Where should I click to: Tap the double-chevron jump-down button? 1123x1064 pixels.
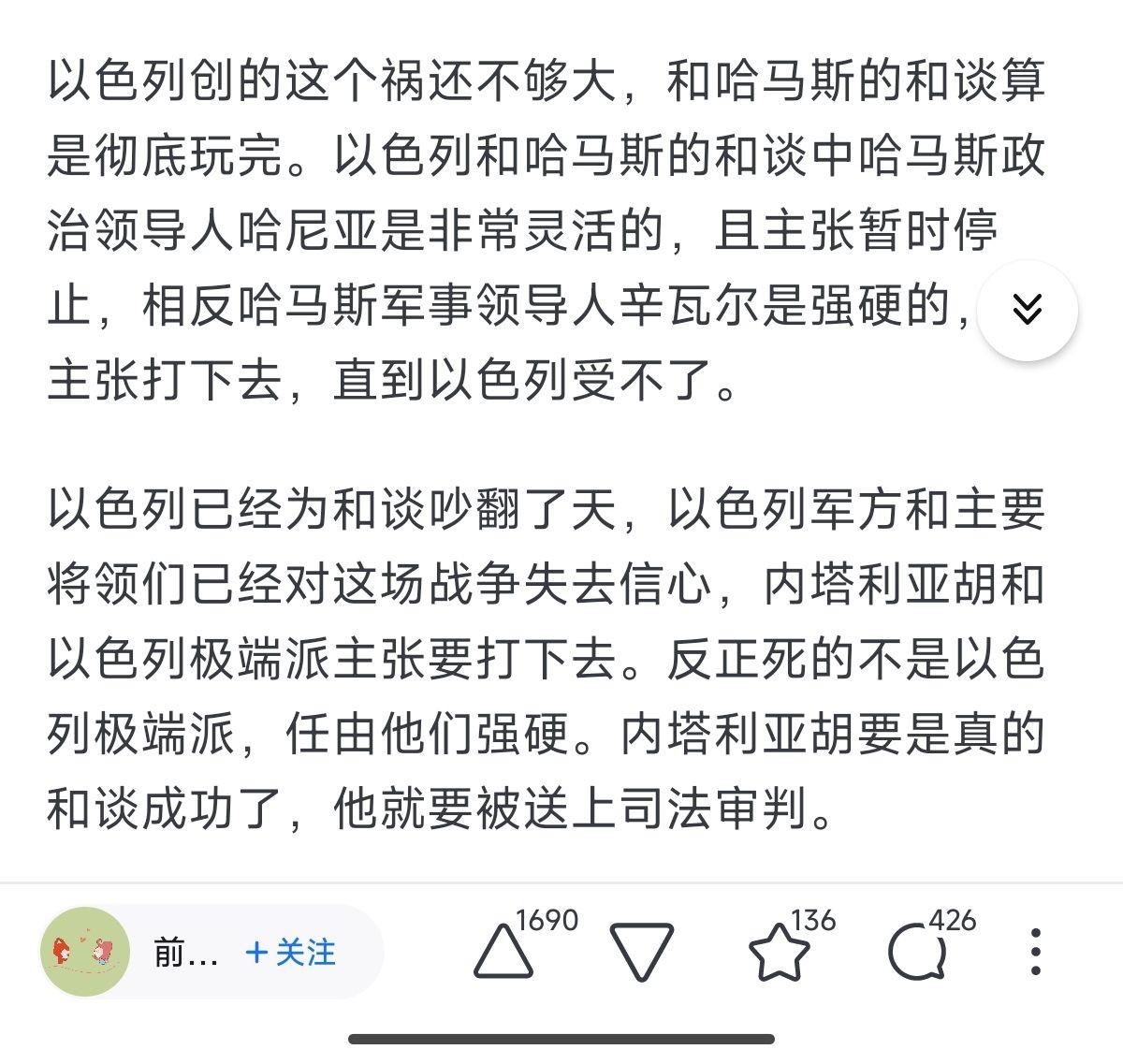[1027, 310]
